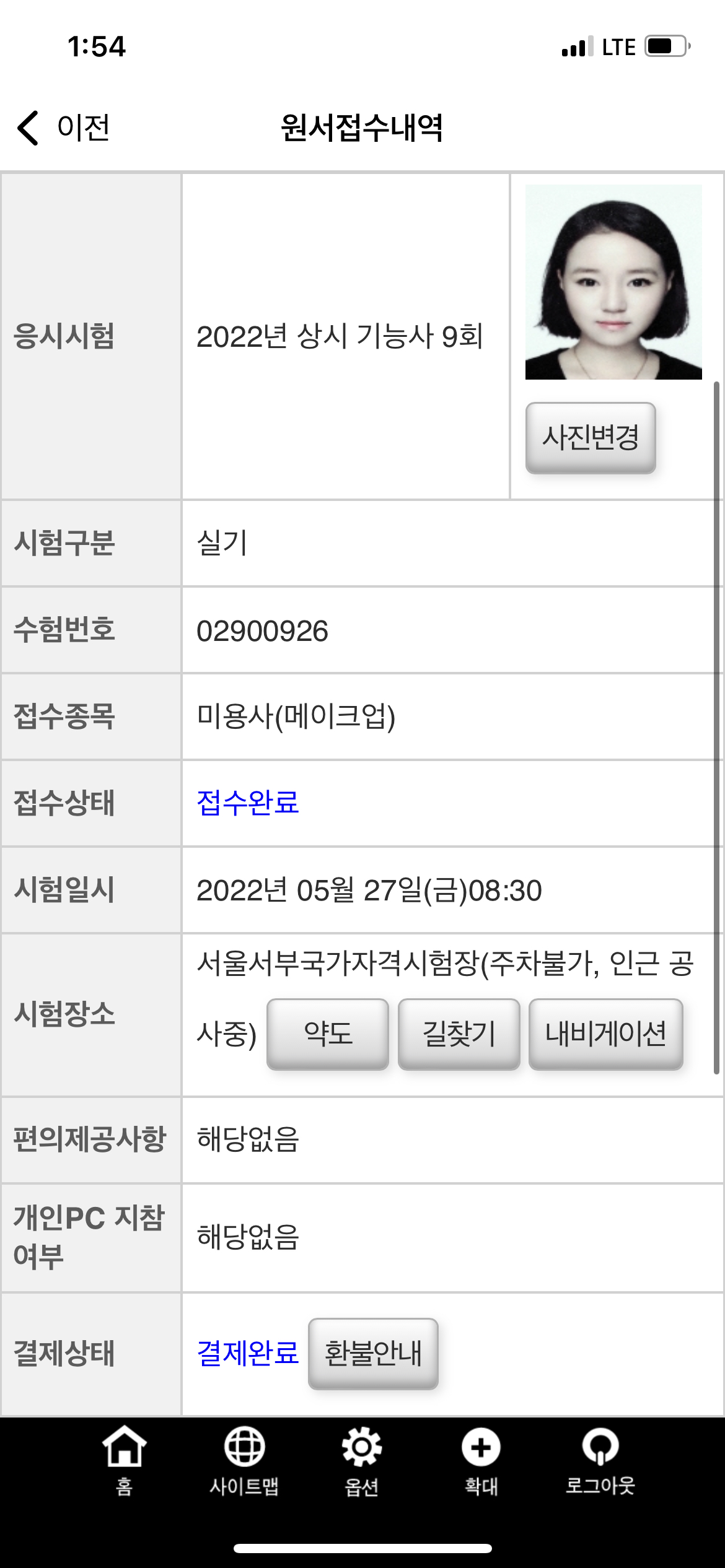Launch 내비게이션 for the exam location
Viewport: 725px width, 1568px height.
[x=605, y=1034]
